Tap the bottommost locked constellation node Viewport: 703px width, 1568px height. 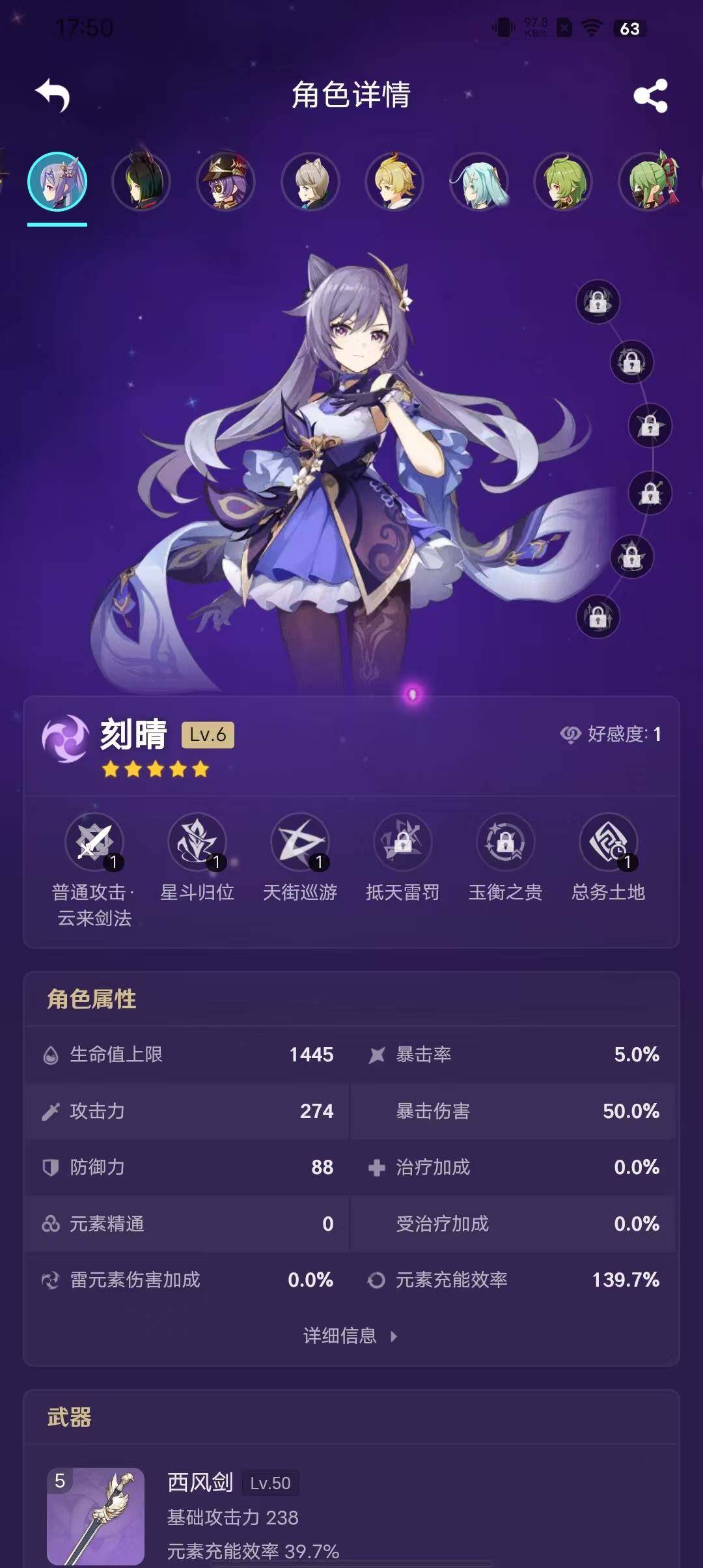[x=598, y=617]
